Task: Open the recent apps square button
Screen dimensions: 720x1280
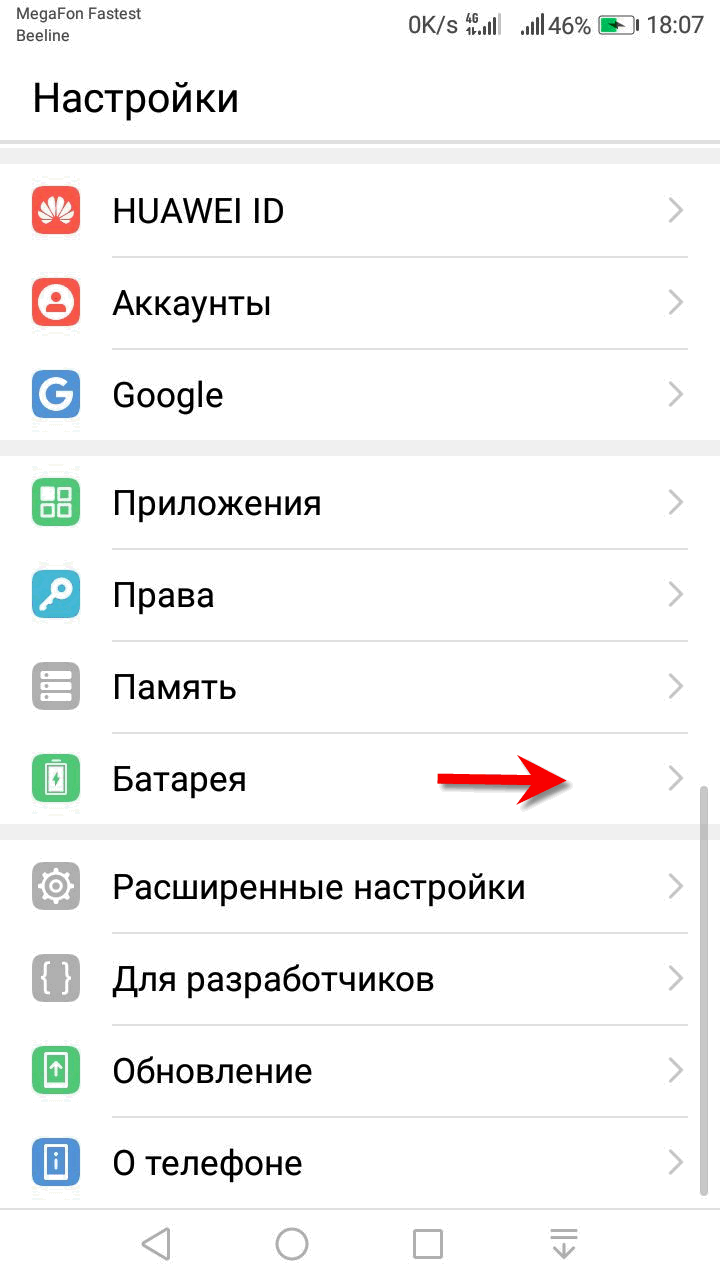Action: coord(428,1244)
